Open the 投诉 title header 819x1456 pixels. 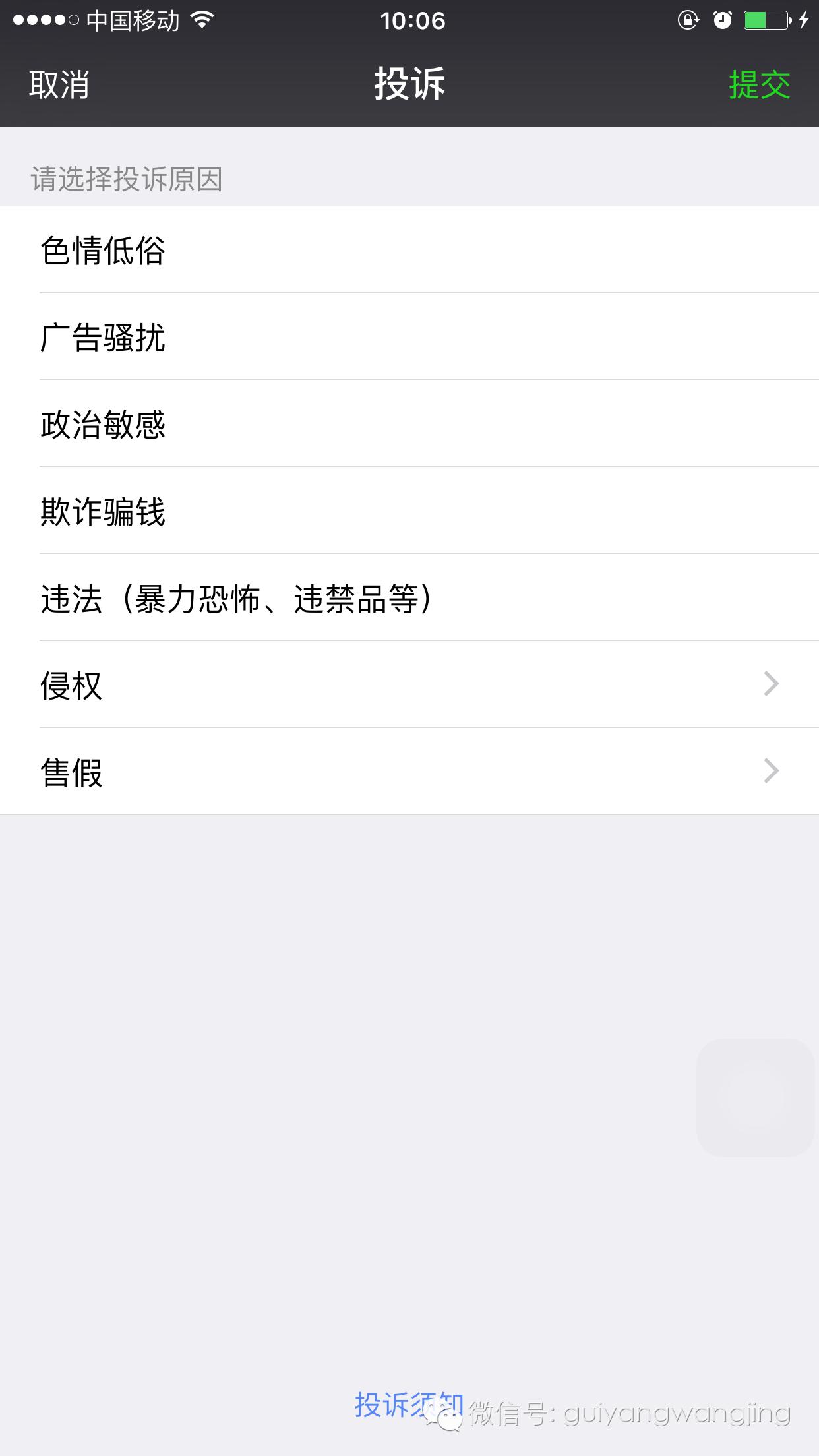coord(409,84)
